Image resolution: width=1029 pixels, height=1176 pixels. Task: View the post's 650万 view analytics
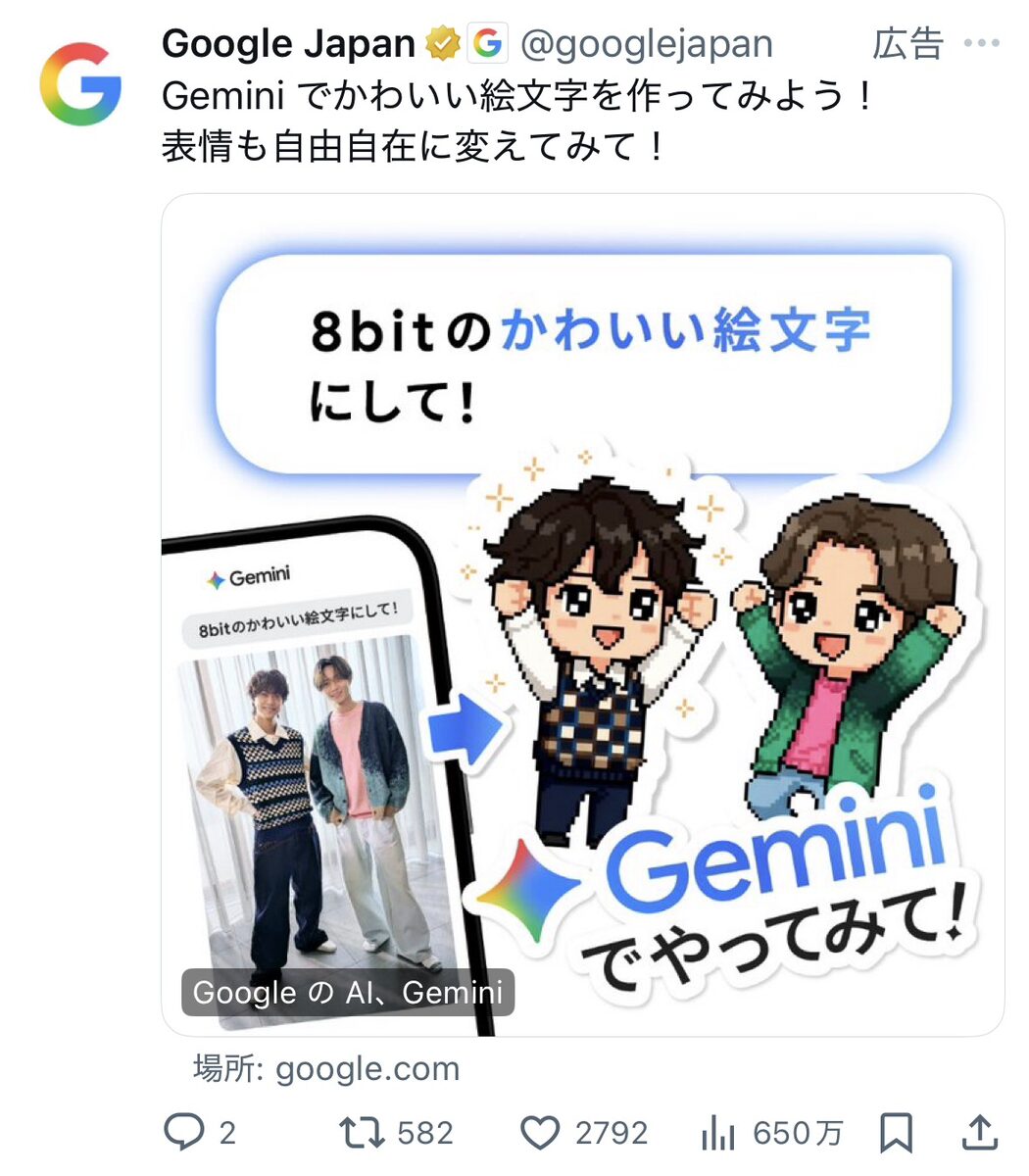(x=718, y=1133)
